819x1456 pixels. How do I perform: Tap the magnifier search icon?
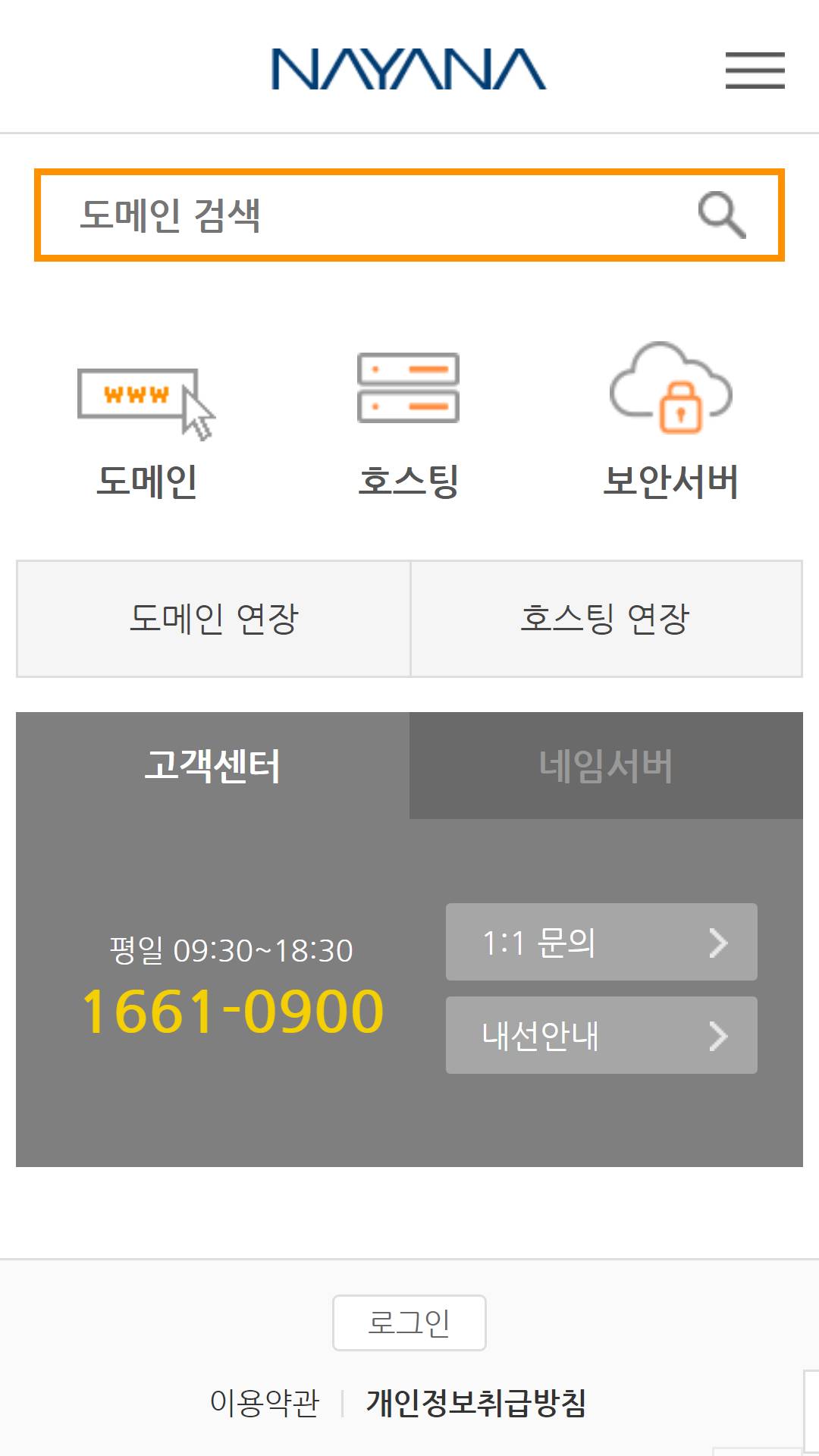pyautogui.click(x=722, y=215)
